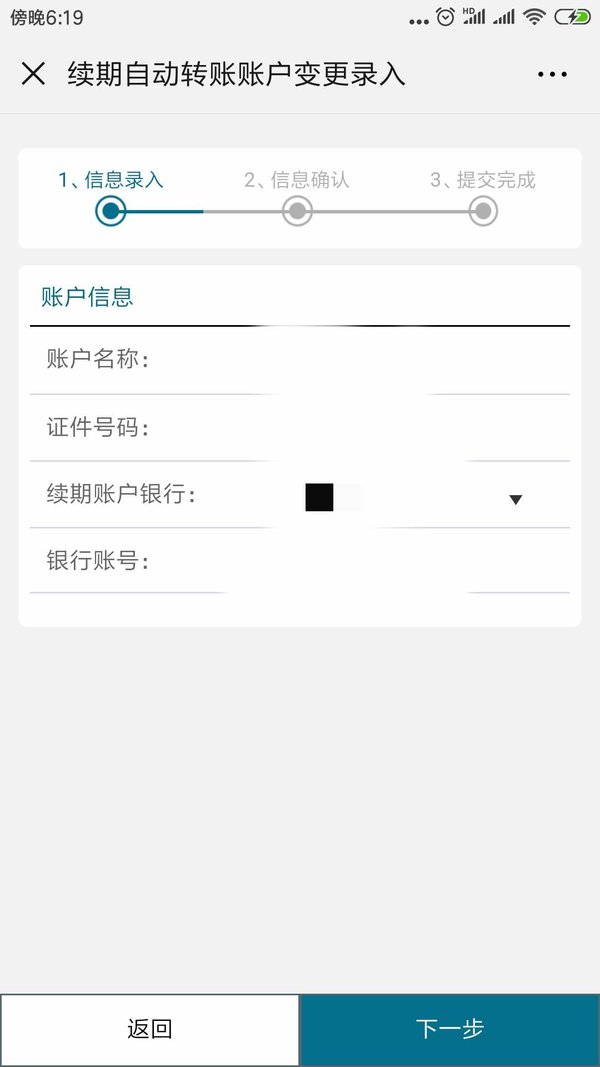Open the three-dot overflow menu
The image size is (600, 1067).
click(x=552, y=74)
